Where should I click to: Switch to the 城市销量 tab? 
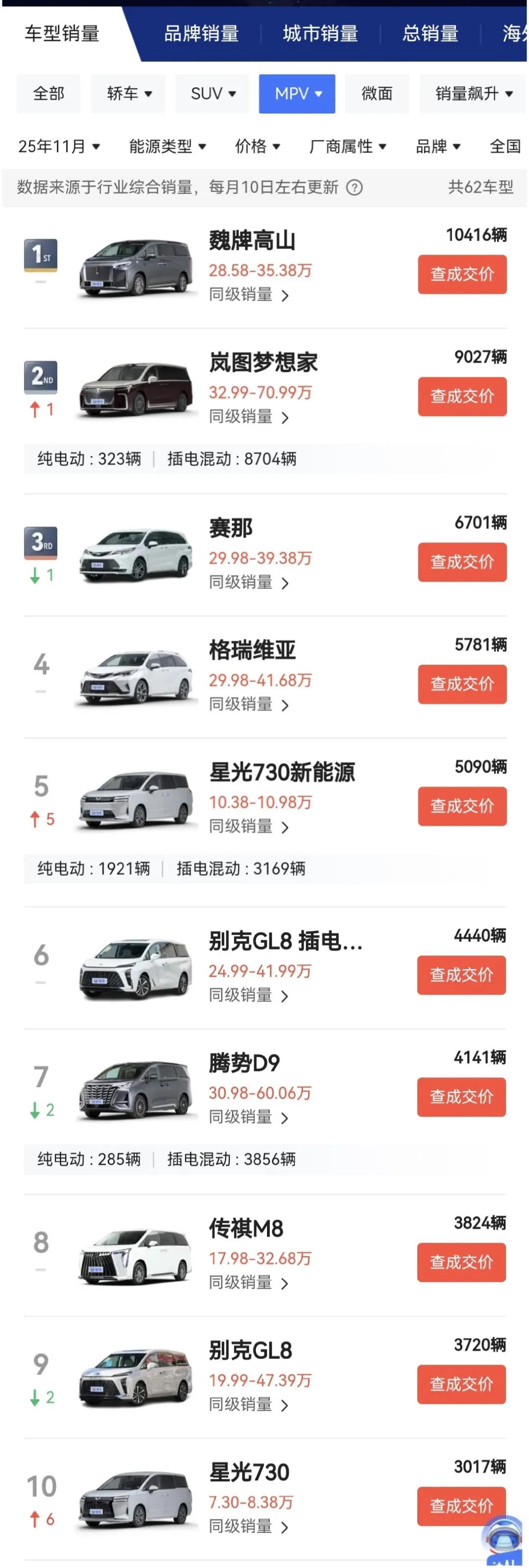pos(321,34)
